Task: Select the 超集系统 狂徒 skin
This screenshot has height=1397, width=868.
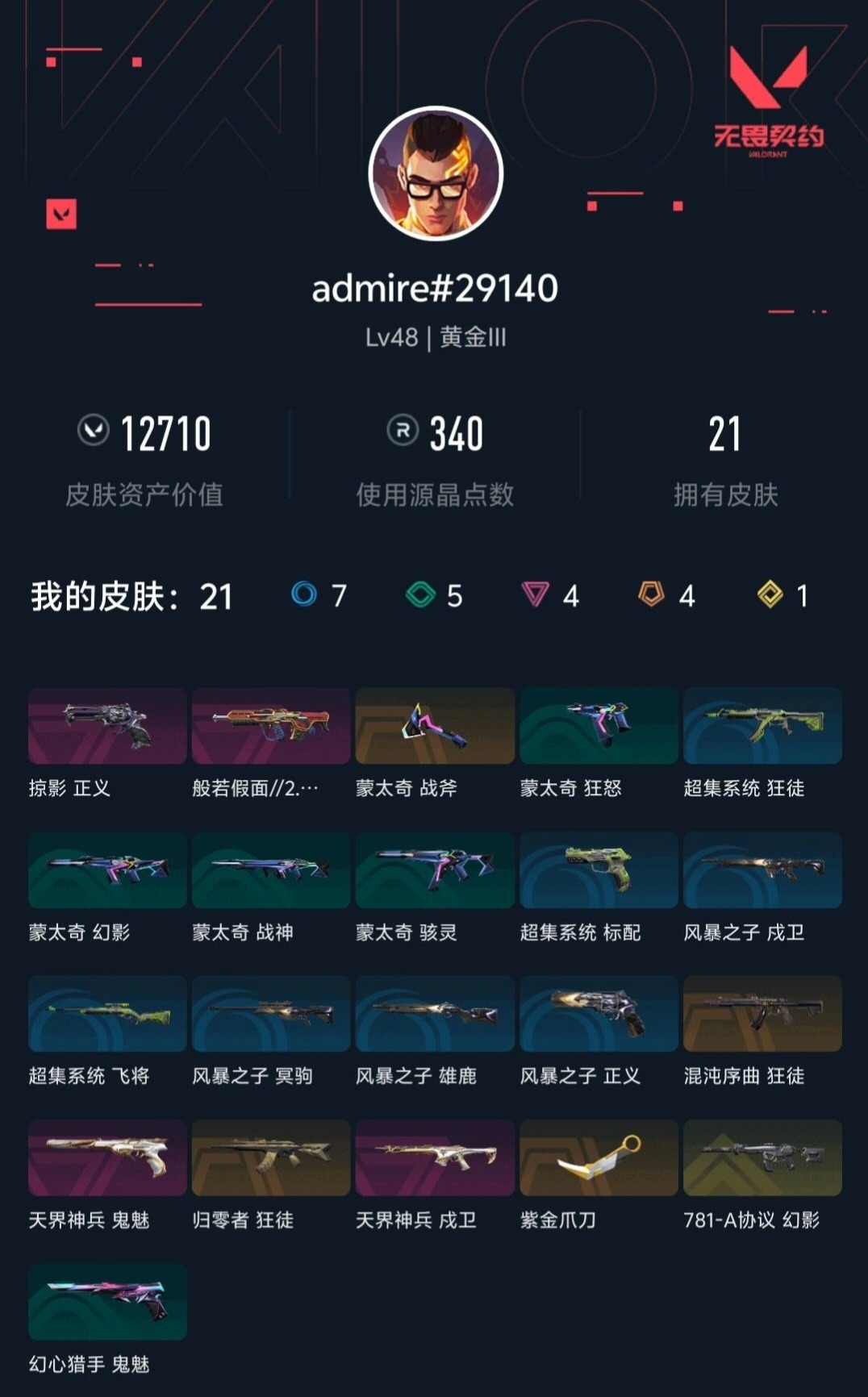Action: click(761, 727)
